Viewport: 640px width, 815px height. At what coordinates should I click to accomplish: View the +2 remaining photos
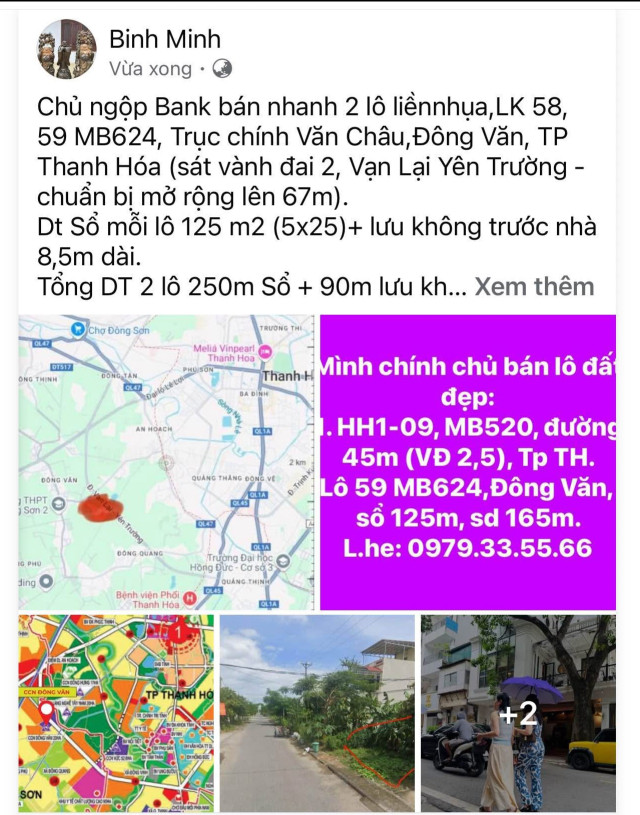(x=518, y=713)
